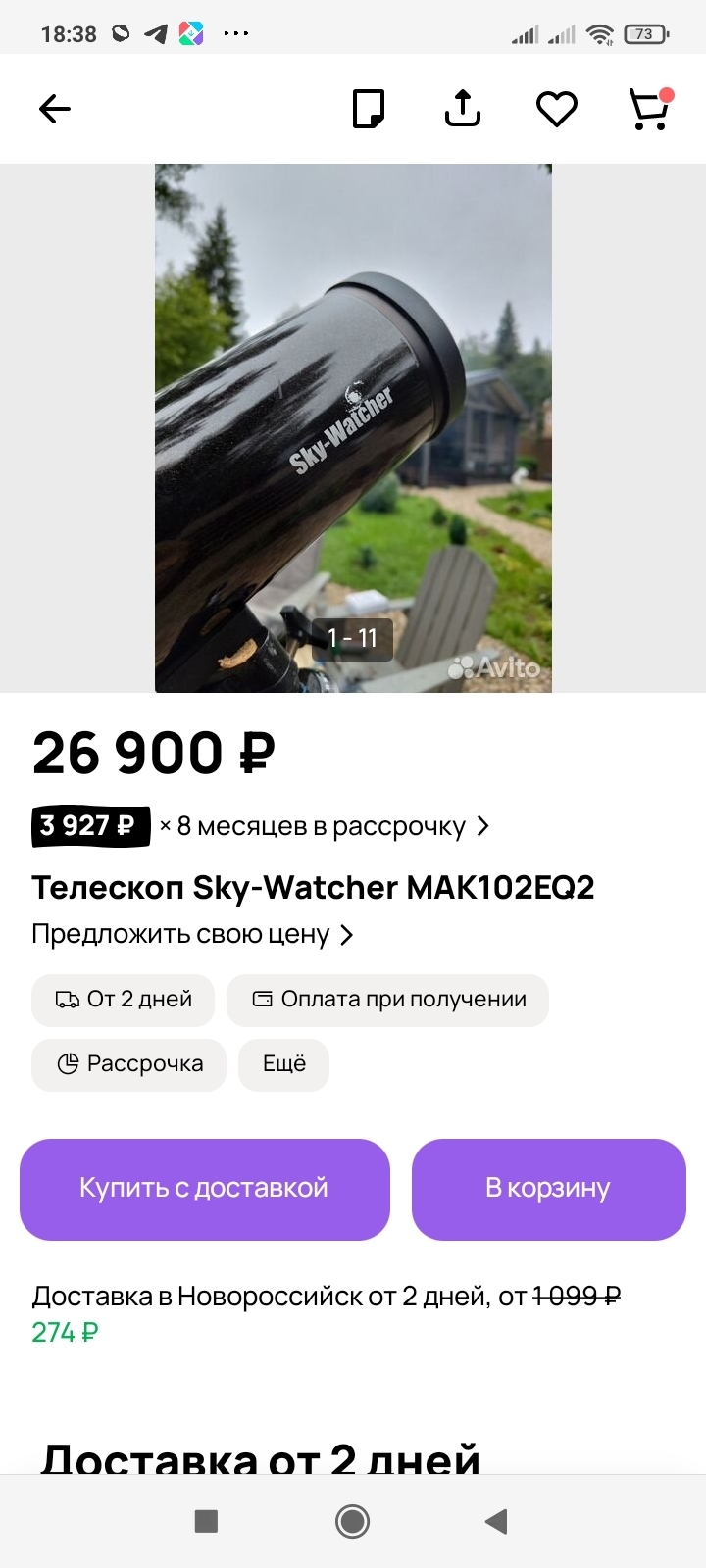
Task: Go back using the top arrow
Action: point(55,109)
